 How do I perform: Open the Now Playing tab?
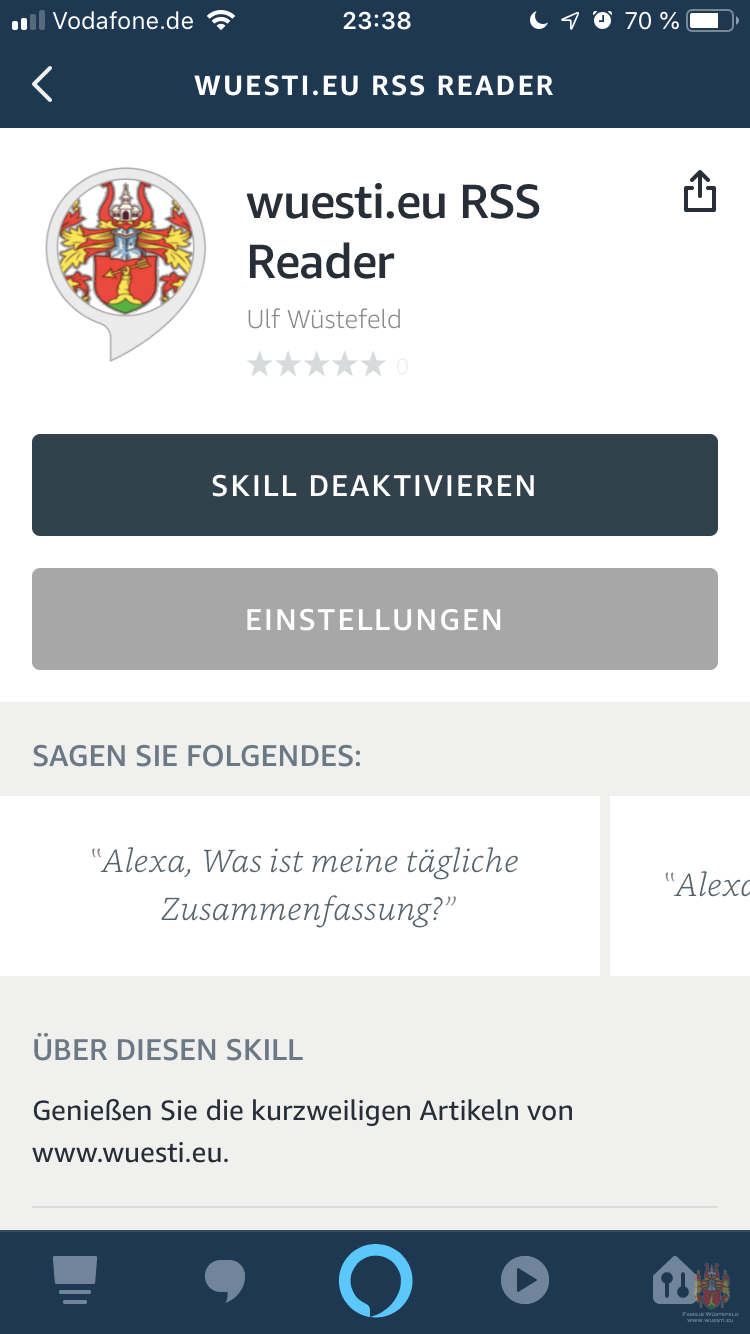click(x=525, y=1280)
